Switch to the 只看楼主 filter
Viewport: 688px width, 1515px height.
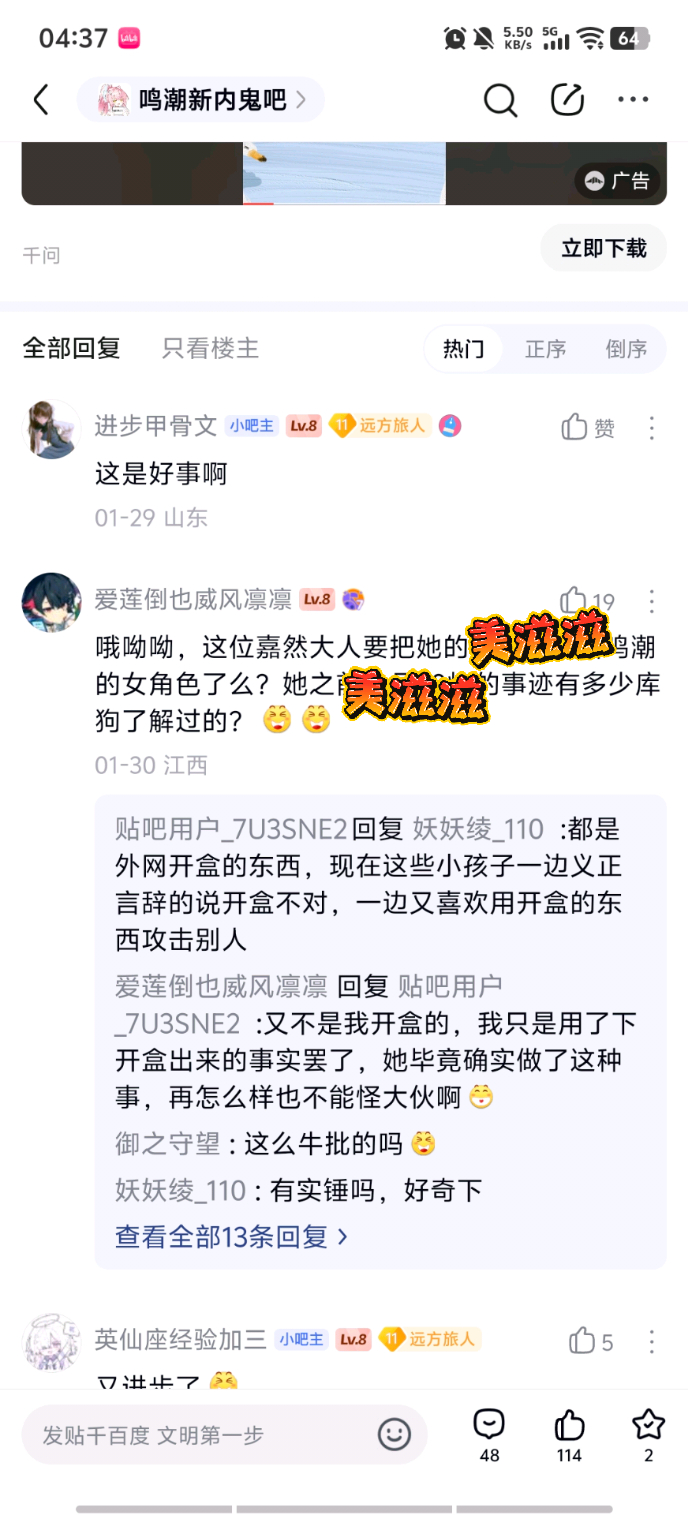[211, 348]
